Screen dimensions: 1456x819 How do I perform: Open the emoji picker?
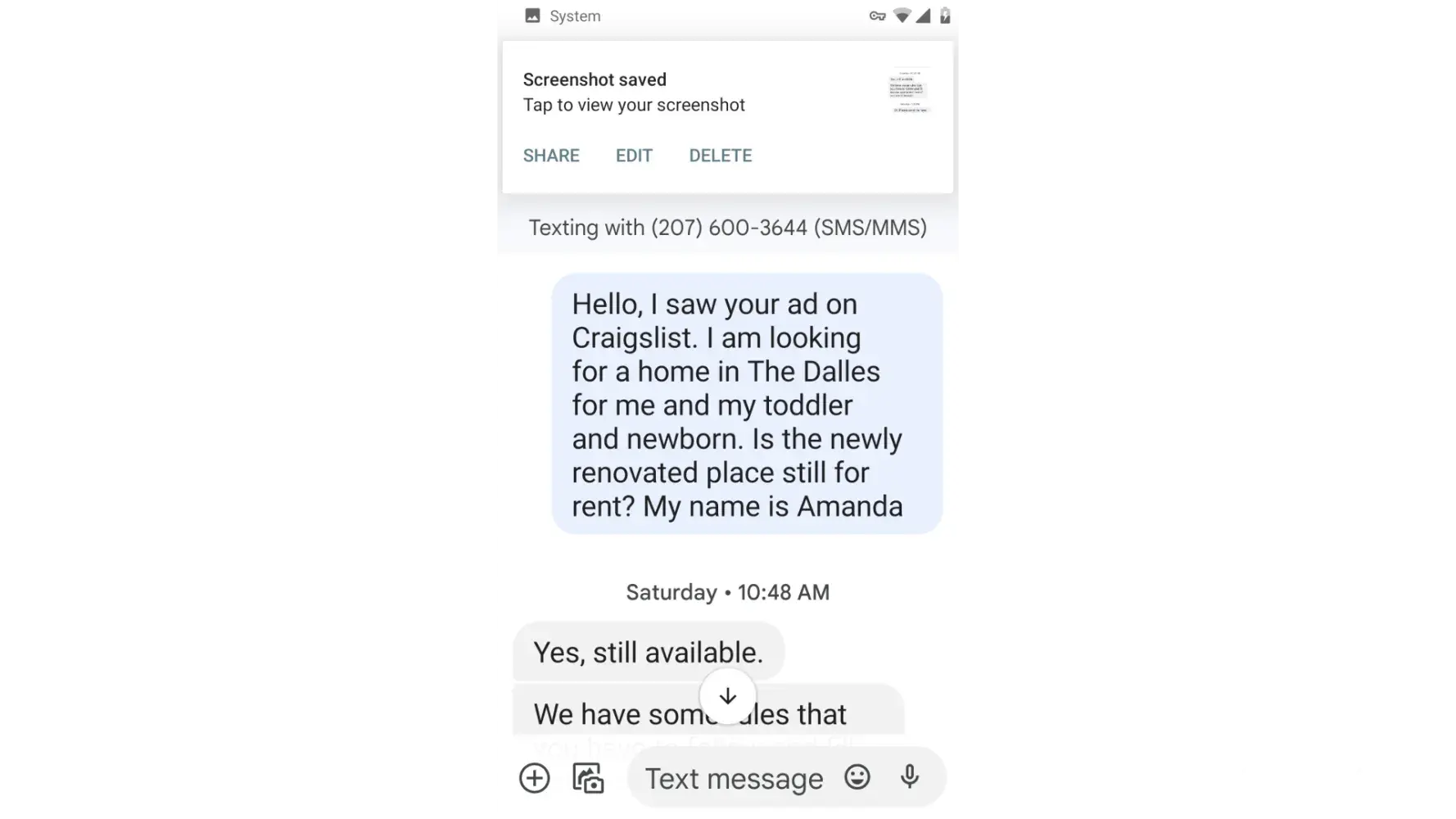857,776
